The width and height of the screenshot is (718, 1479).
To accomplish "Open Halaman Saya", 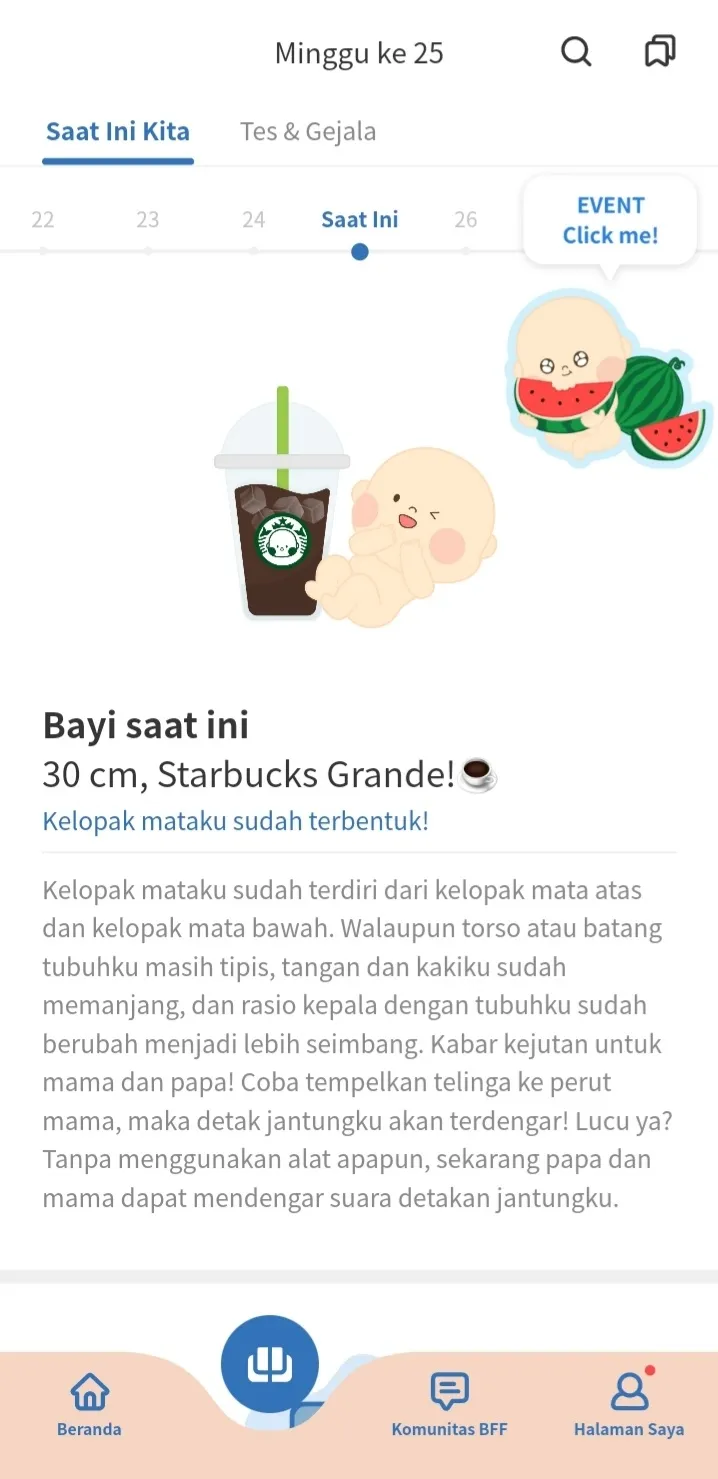I will (x=629, y=1405).
